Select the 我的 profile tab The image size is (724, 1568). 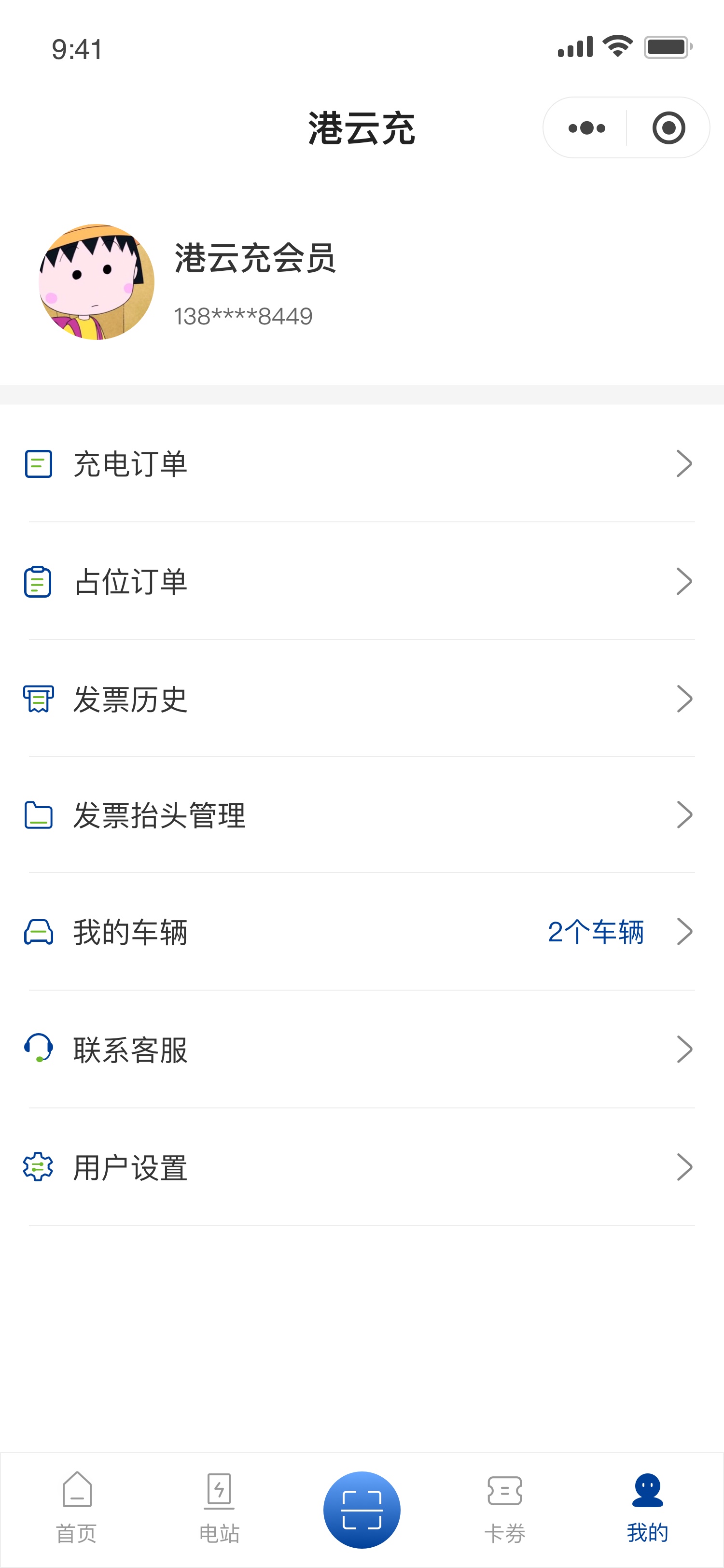647,1507
